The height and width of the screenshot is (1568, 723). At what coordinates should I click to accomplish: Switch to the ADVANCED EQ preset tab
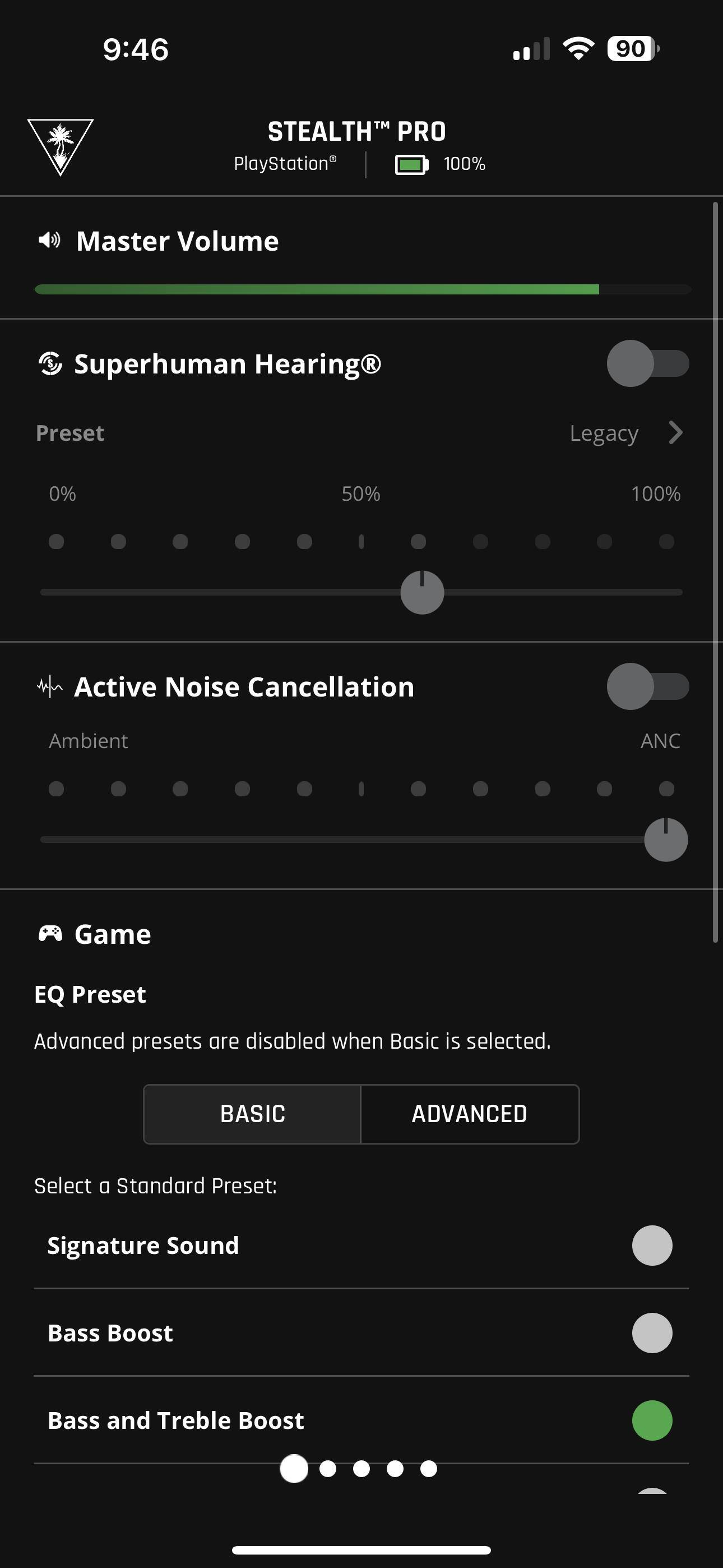[469, 1114]
